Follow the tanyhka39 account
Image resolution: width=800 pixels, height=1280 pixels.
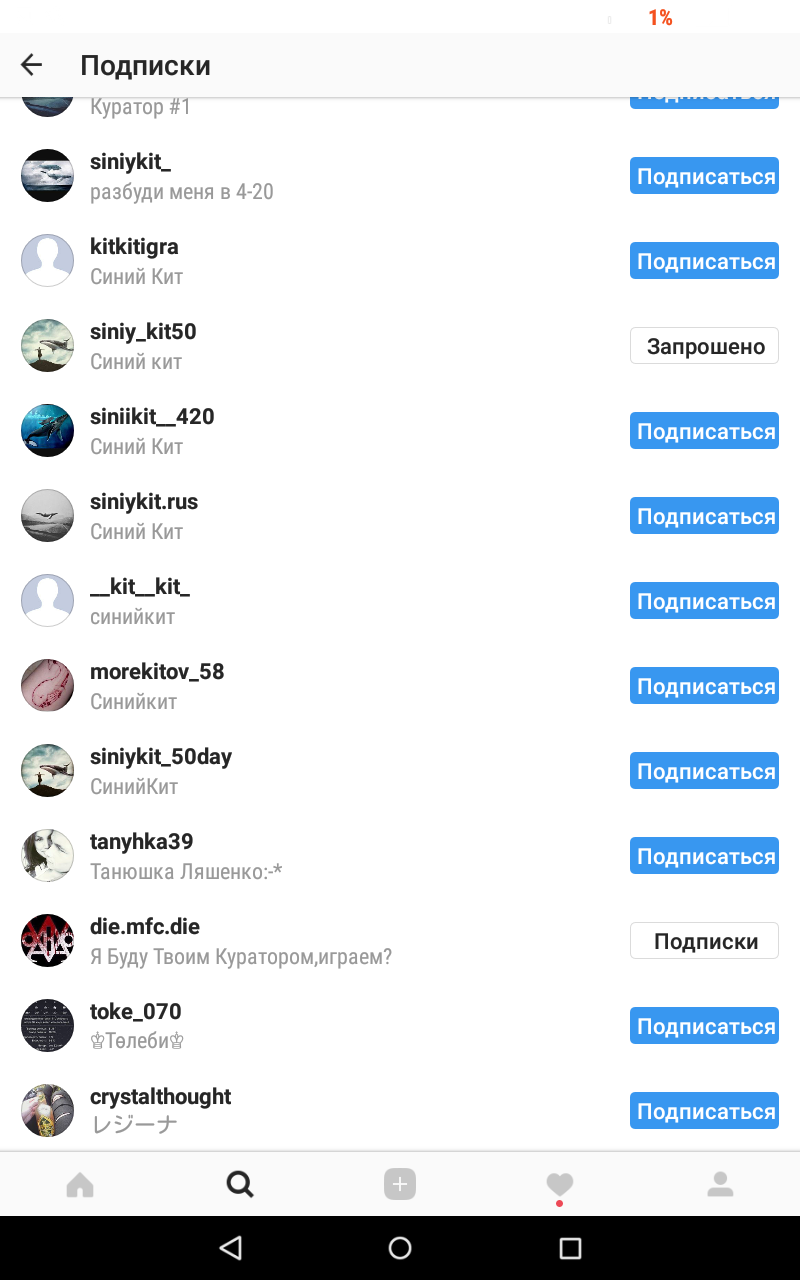click(704, 856)
